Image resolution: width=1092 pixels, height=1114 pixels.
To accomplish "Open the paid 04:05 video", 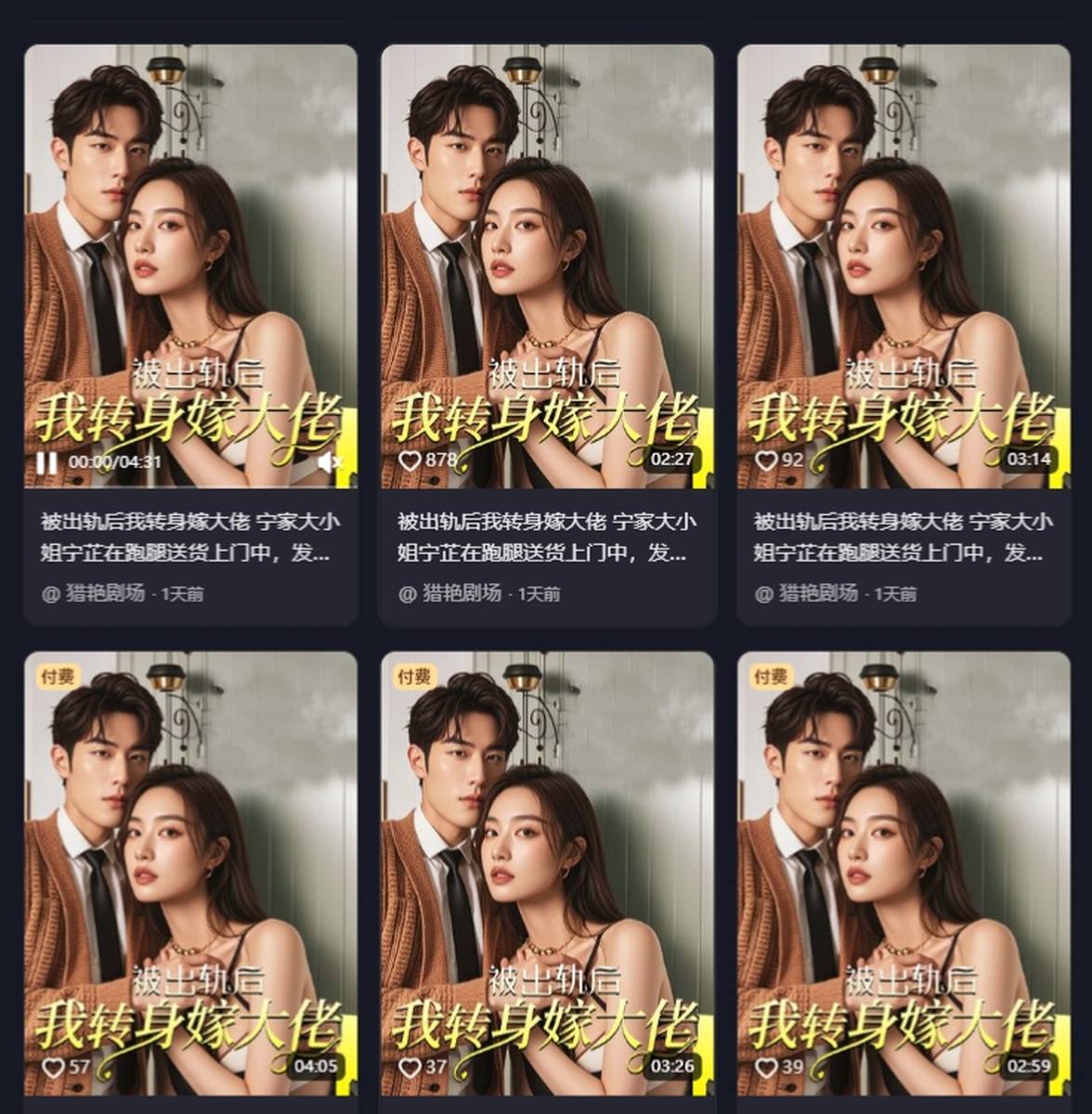I will (x=190, y=873).
